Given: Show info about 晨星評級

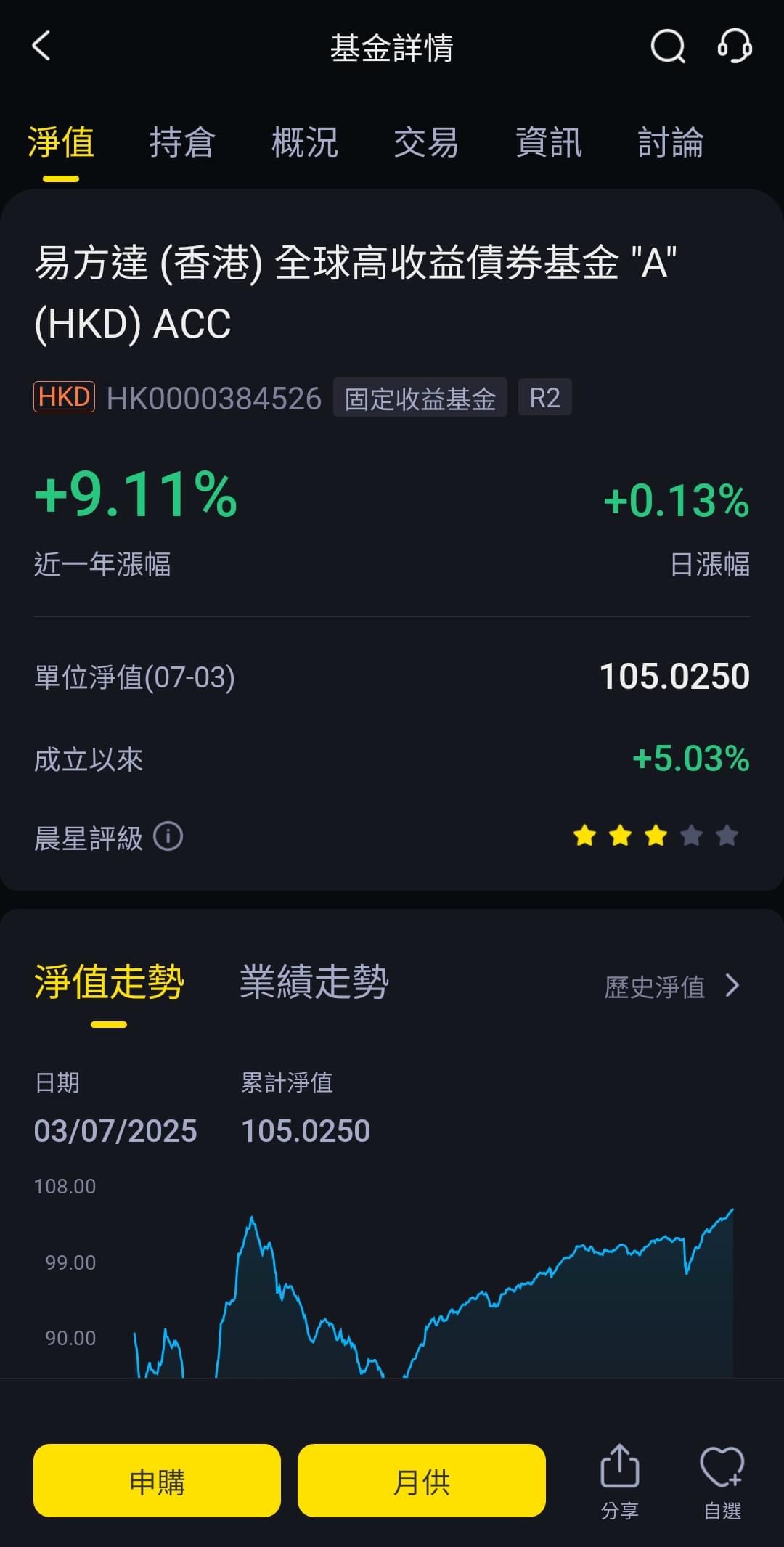Looking at the screenshot, I should point(168,836).
